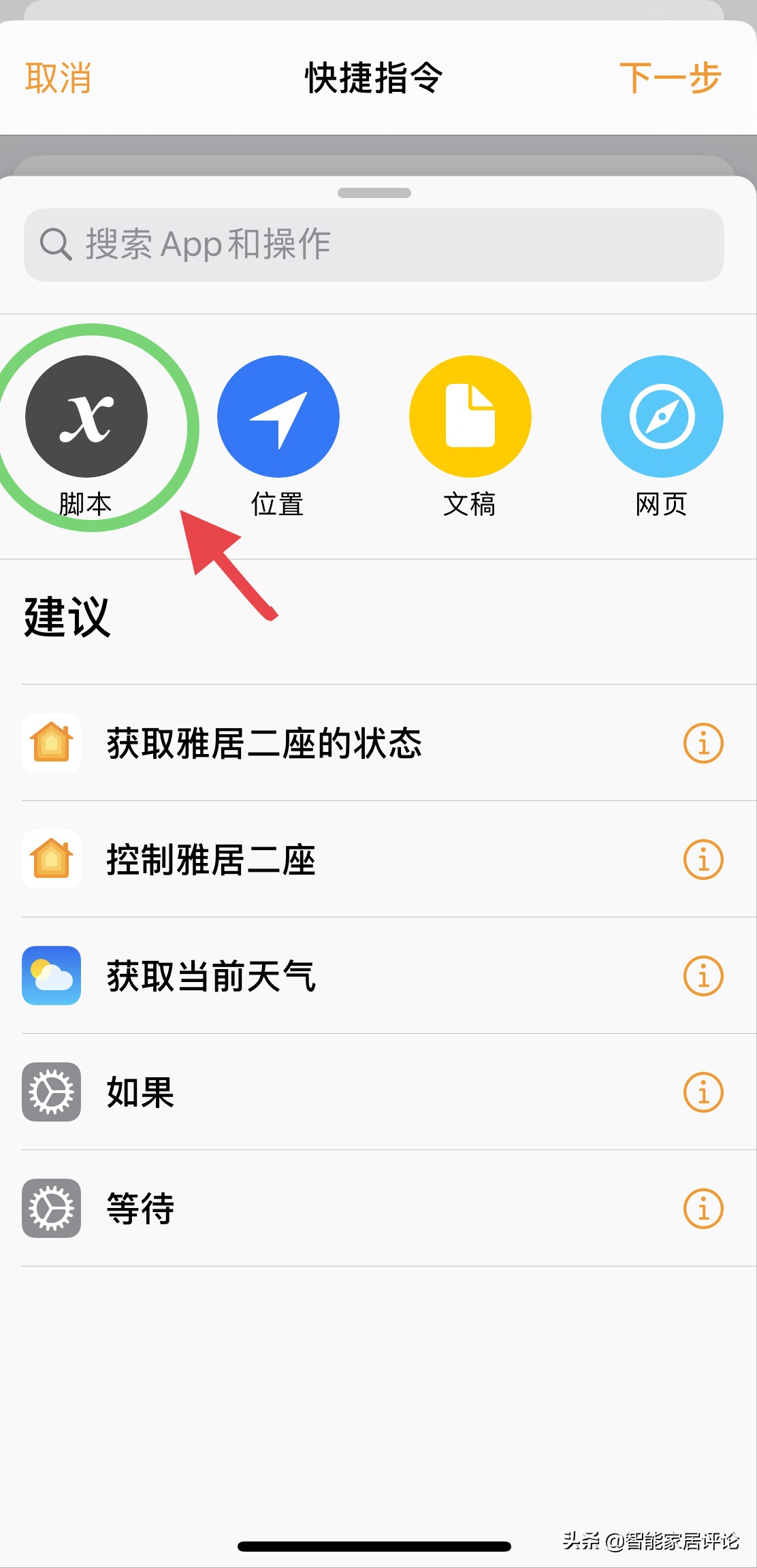
Task: Show info for 如果
Action: click(703, 1092)
